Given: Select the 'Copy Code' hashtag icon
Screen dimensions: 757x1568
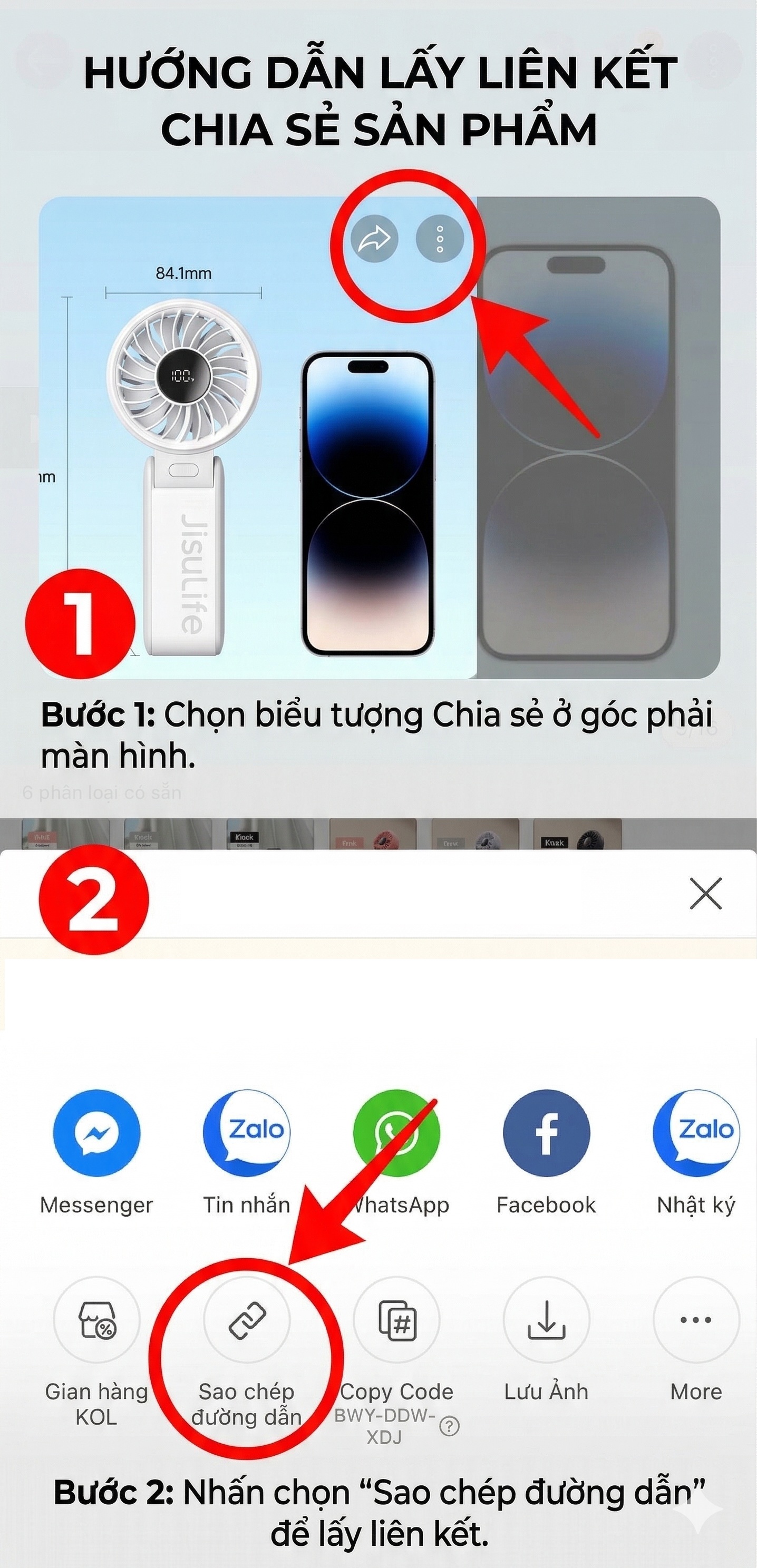Looking at the screenshot, I should (396, 1321).
